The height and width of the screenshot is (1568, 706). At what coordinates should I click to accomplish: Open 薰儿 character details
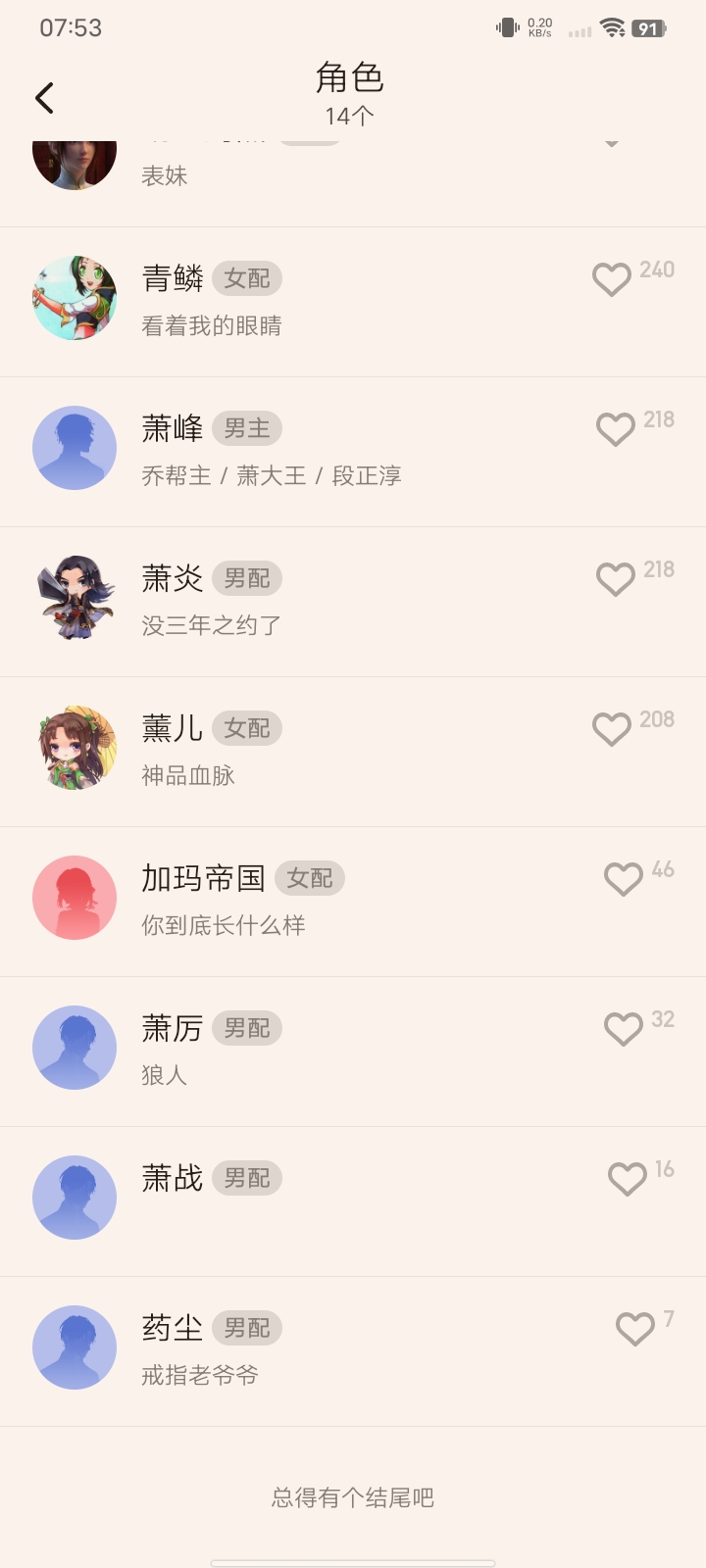point(353,752)
